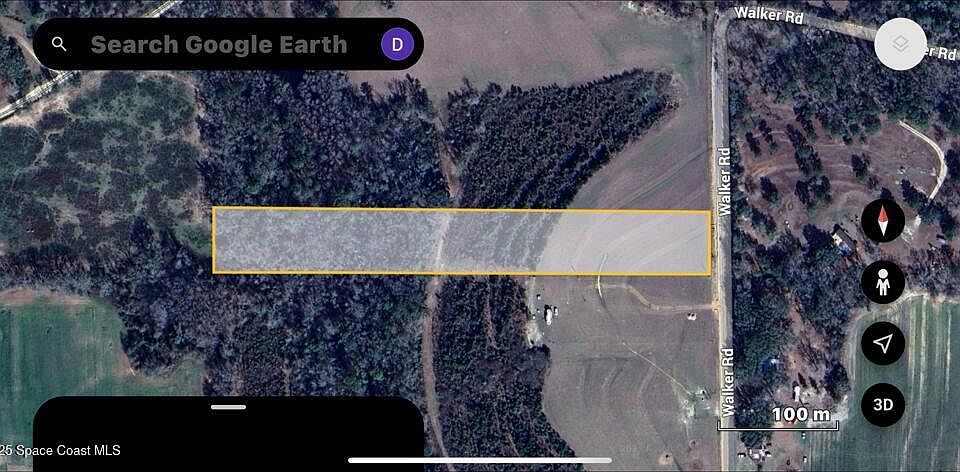Tap the compass to reset north
This screenshot has height=472, width=960.
pyautogui.click(x=883, y=221)
